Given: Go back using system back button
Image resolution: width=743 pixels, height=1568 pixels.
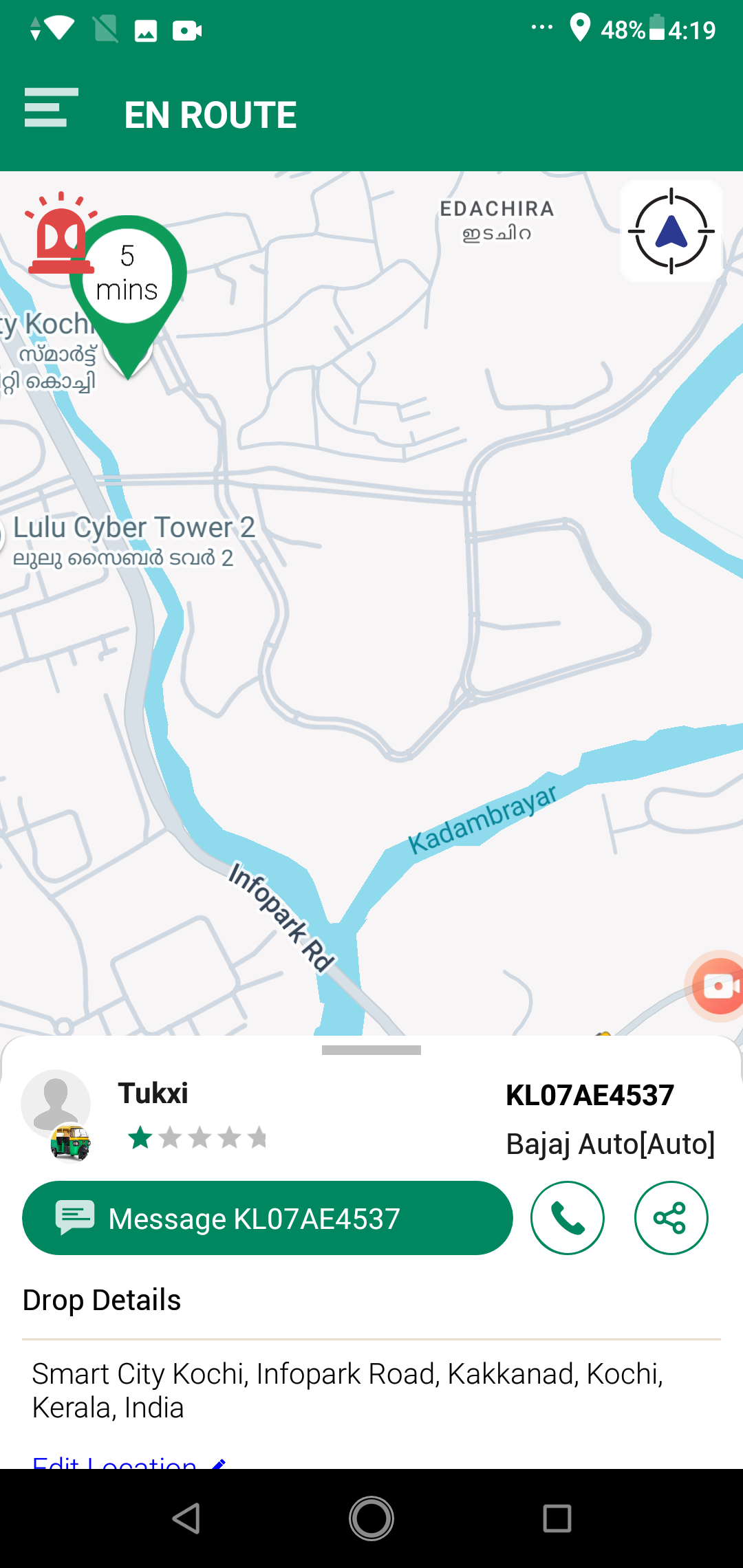Looking at the screenshot, I should click(x=186, y=1518).
